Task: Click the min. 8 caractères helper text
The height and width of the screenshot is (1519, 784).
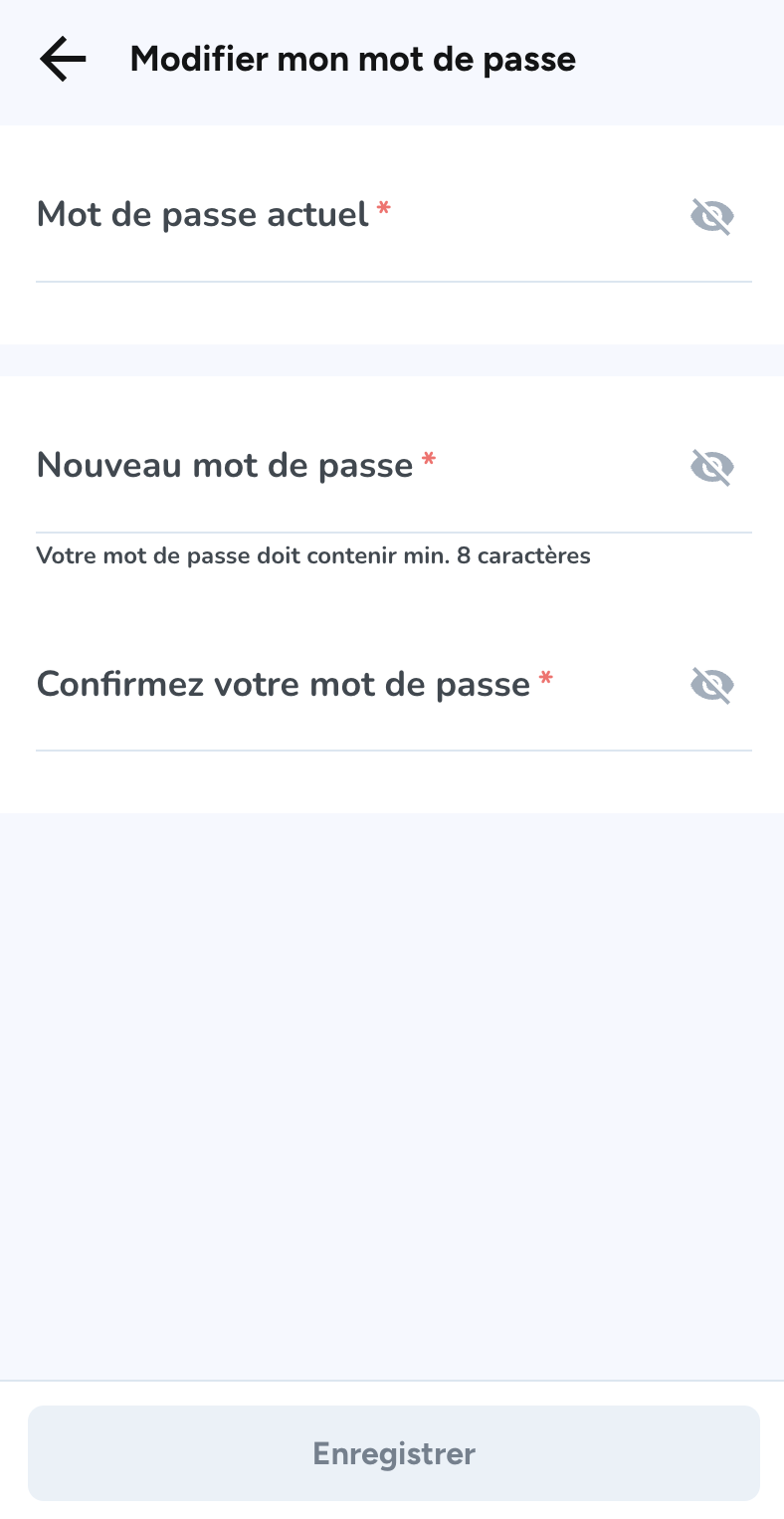Action: coord(313,555)
